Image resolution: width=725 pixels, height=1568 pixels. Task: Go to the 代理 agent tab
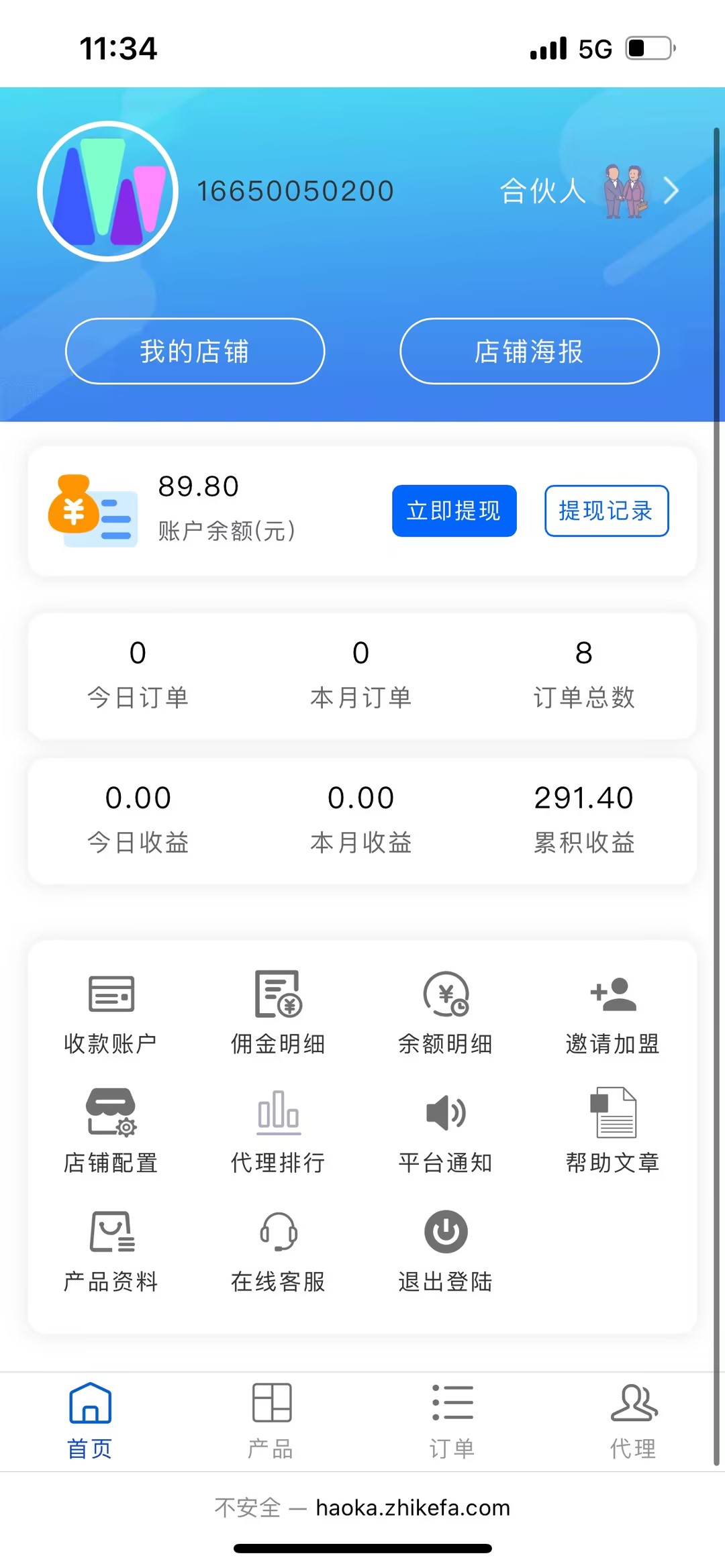click(x=633, y=1422)
